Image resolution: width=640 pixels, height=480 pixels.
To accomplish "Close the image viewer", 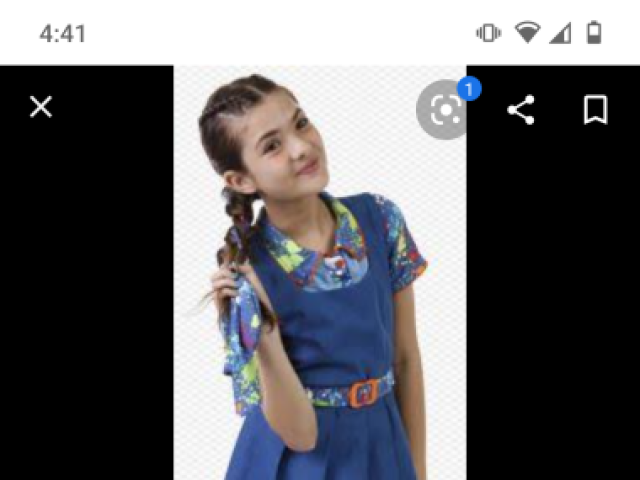I will (41, 107).
